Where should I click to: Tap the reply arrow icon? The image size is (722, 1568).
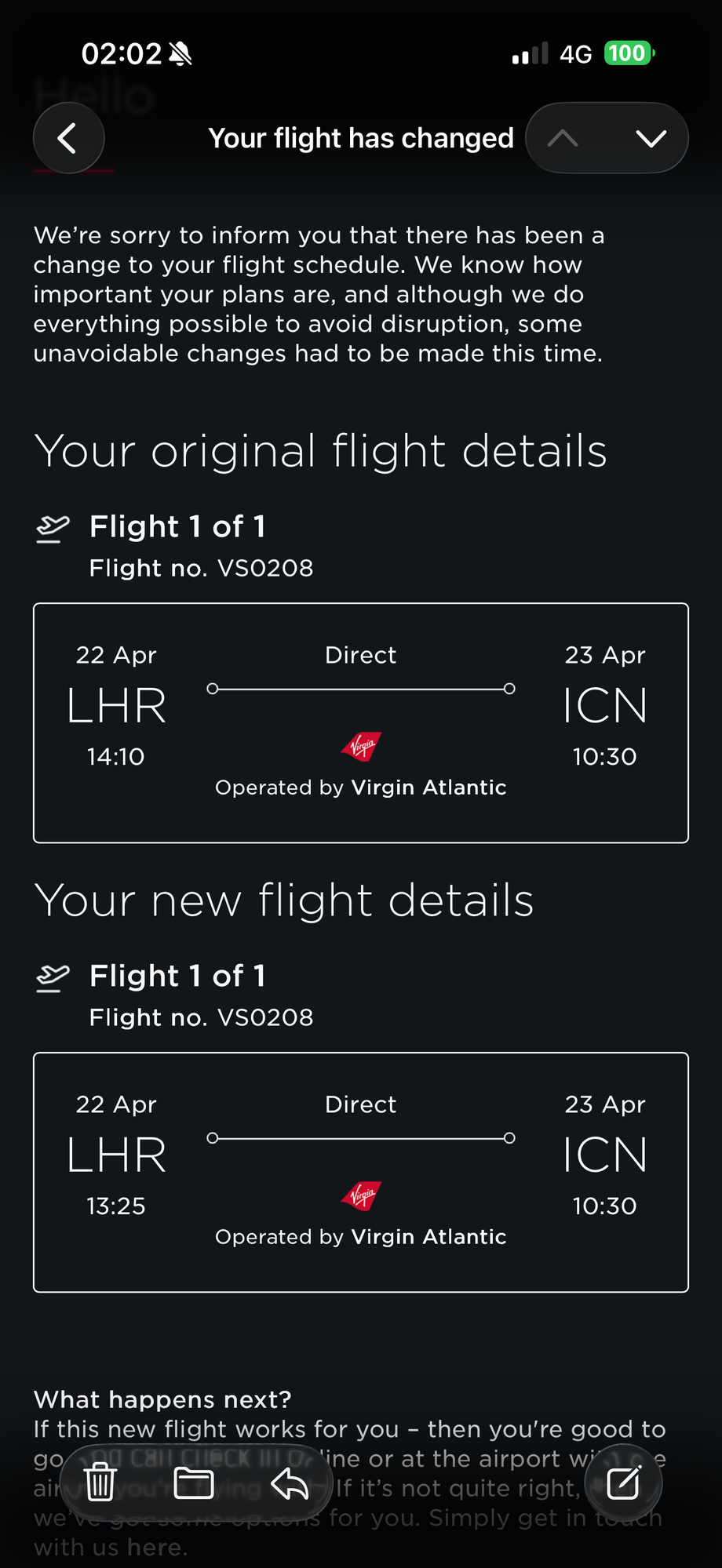(290, 1482)
